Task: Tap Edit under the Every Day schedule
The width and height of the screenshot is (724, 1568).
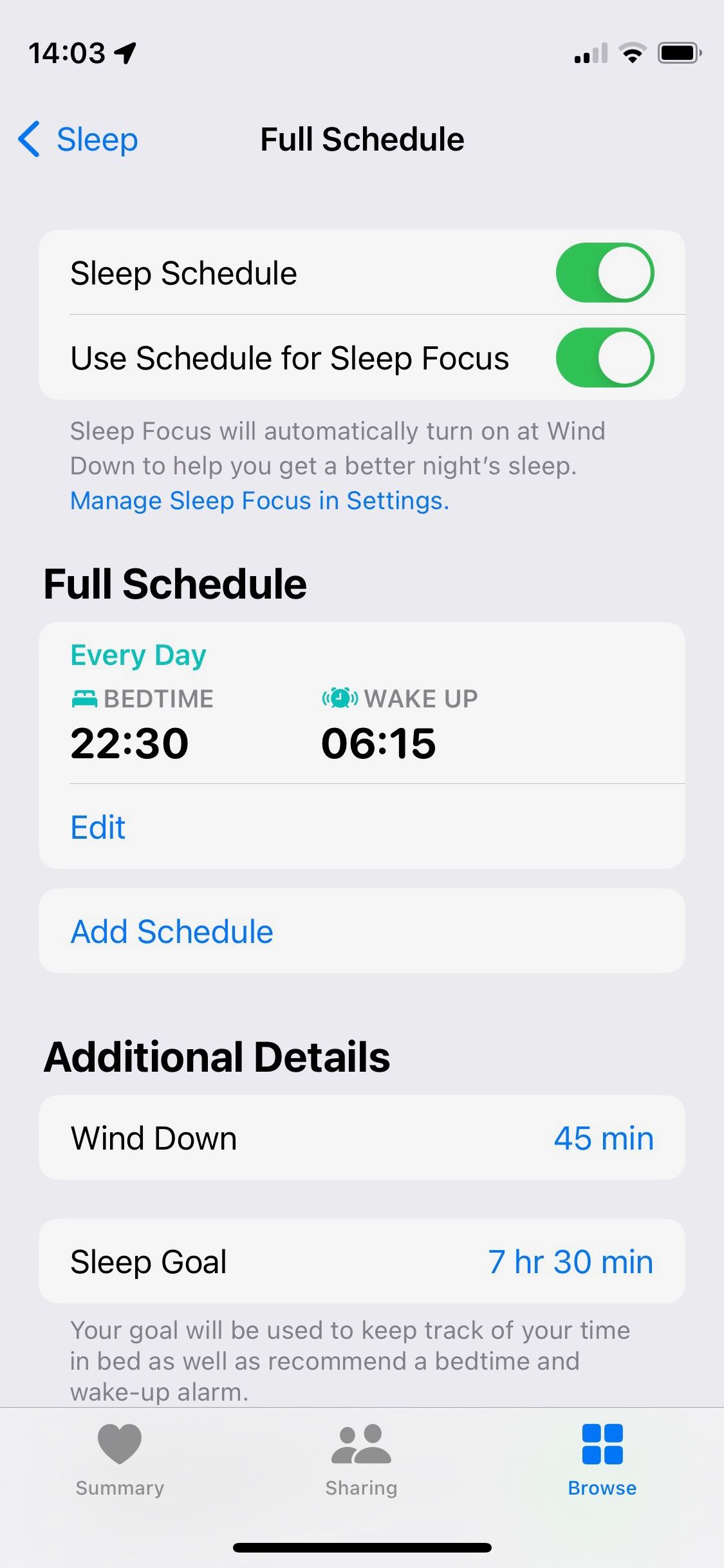Action: coord(97,826)
